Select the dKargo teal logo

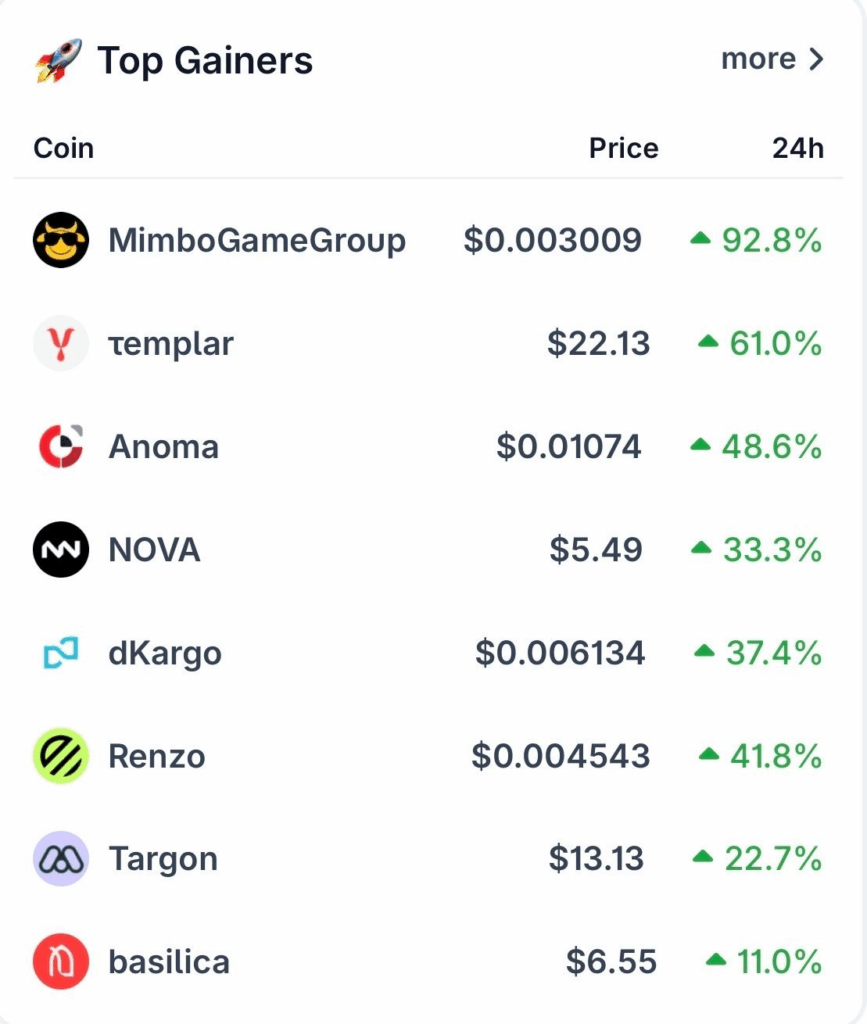coord(60,653)
